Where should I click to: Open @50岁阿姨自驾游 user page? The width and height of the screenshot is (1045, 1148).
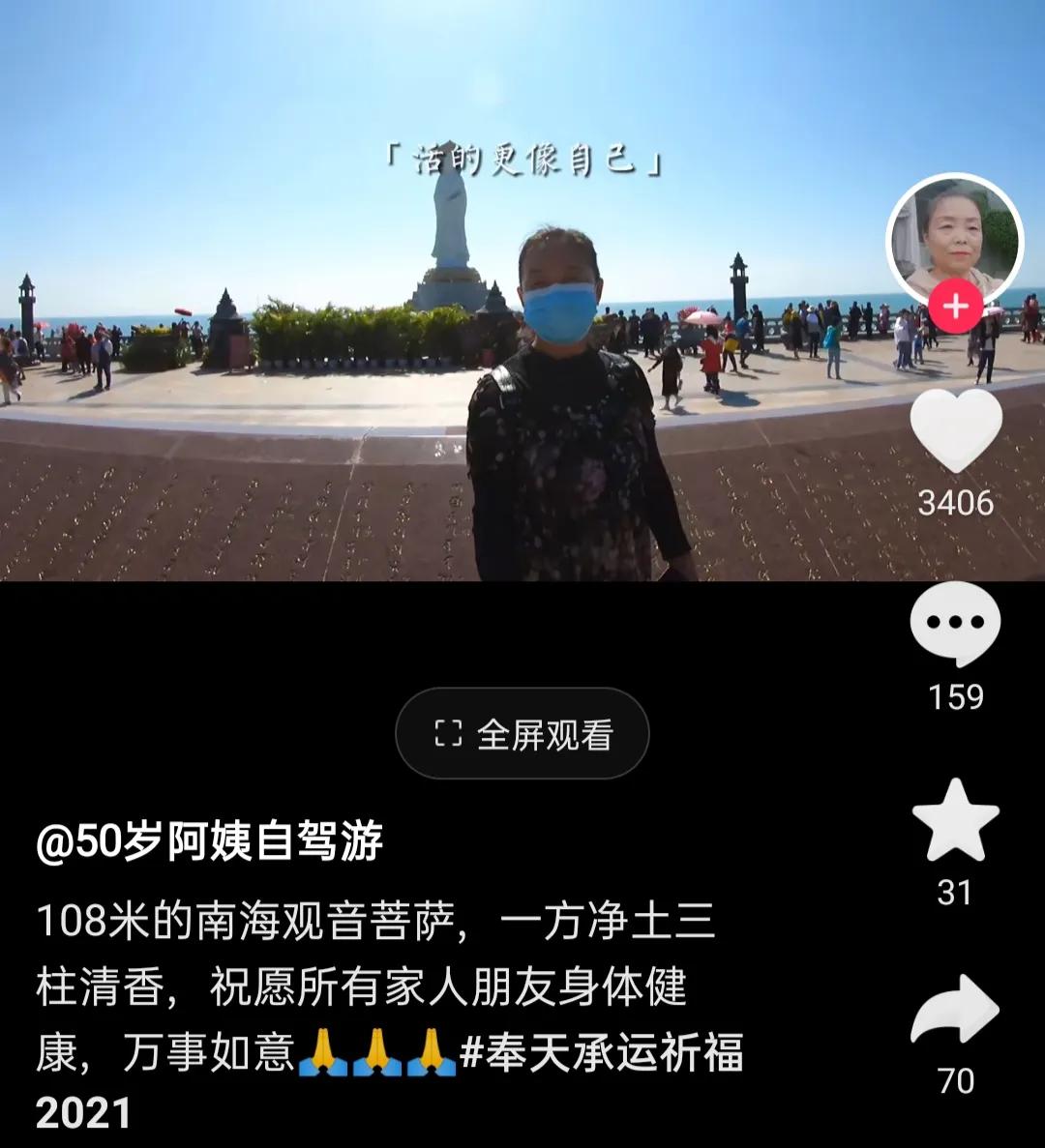[x=210, y=841]
